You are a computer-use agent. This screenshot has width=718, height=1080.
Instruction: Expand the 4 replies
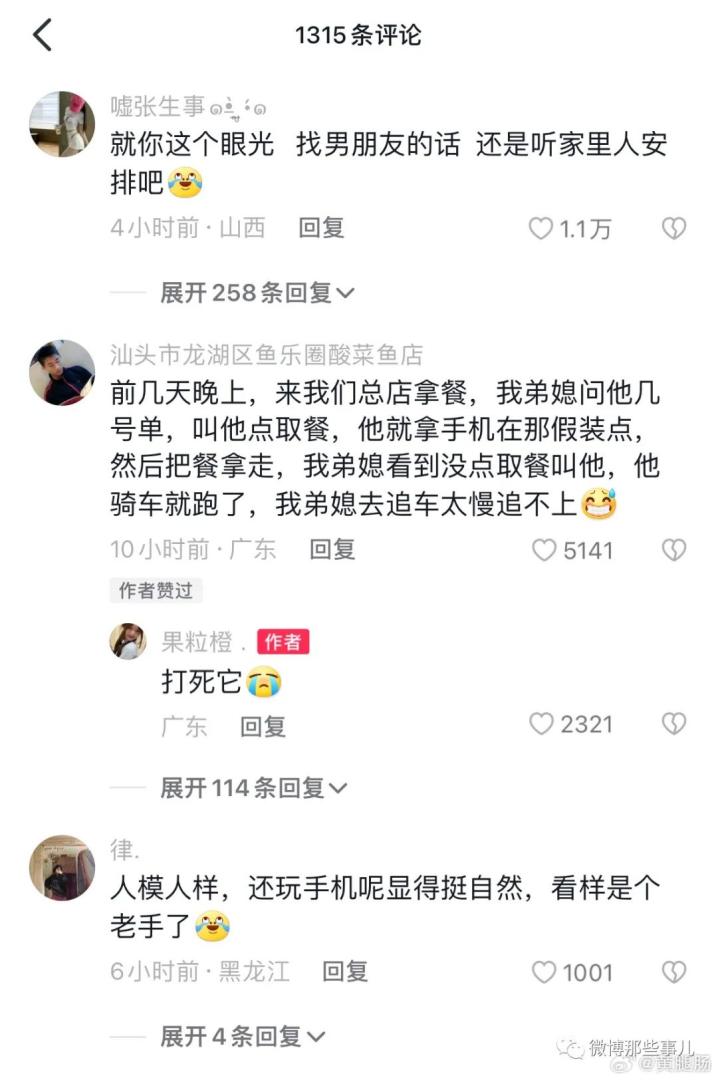tap(242, 1037)
